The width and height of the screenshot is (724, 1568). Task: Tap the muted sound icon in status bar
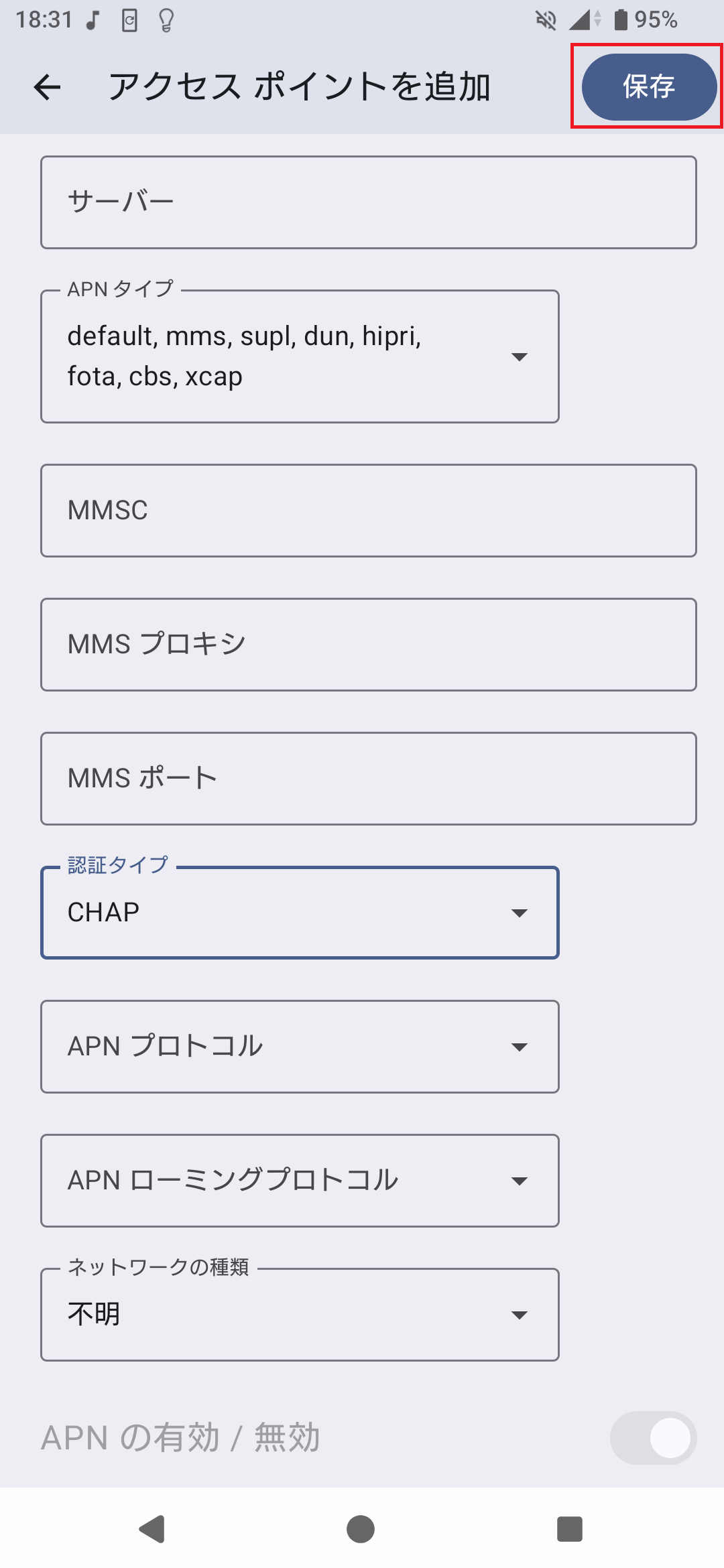point(544,20)
